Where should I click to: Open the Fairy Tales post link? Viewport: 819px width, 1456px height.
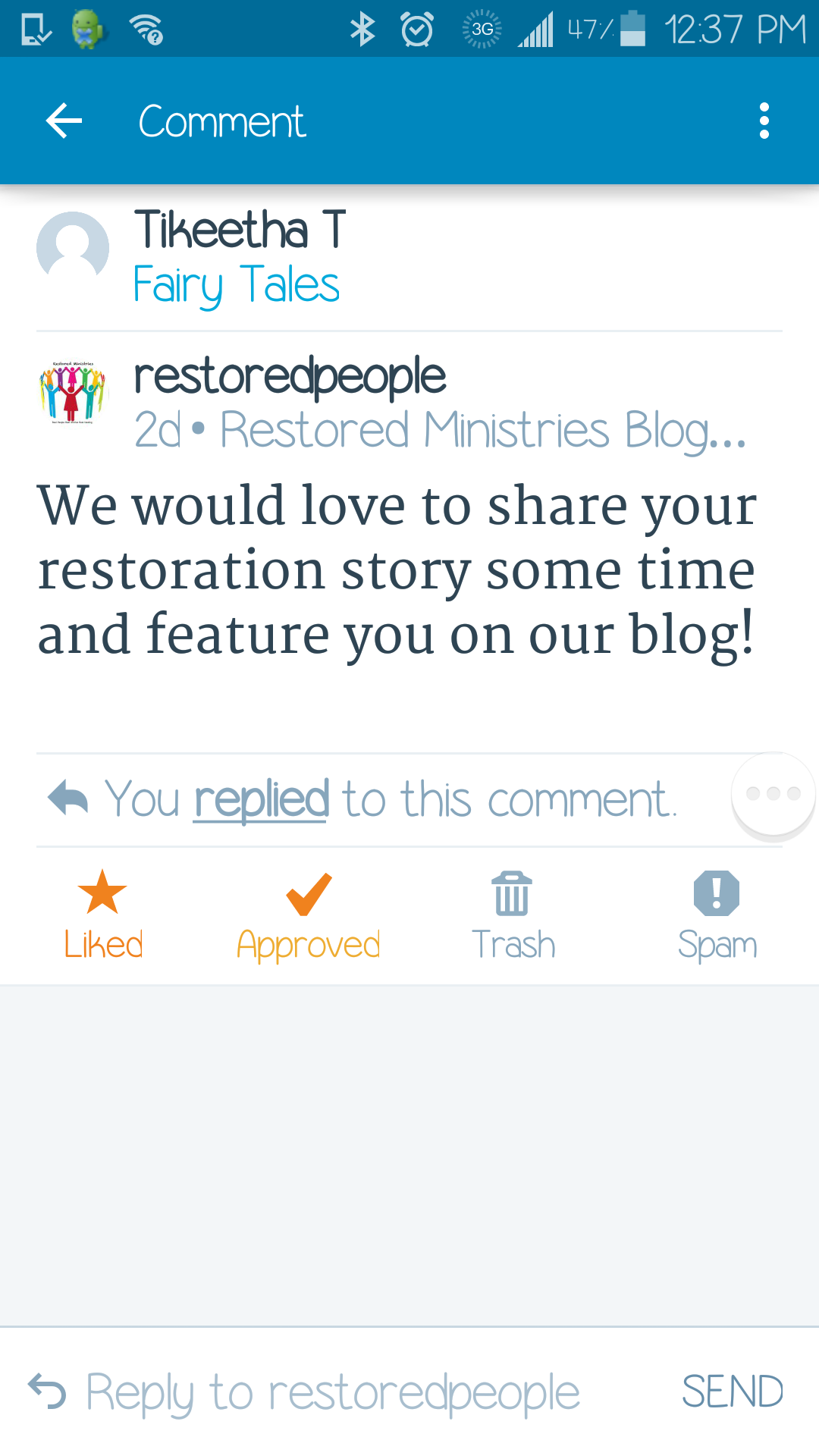pos(236,285)
